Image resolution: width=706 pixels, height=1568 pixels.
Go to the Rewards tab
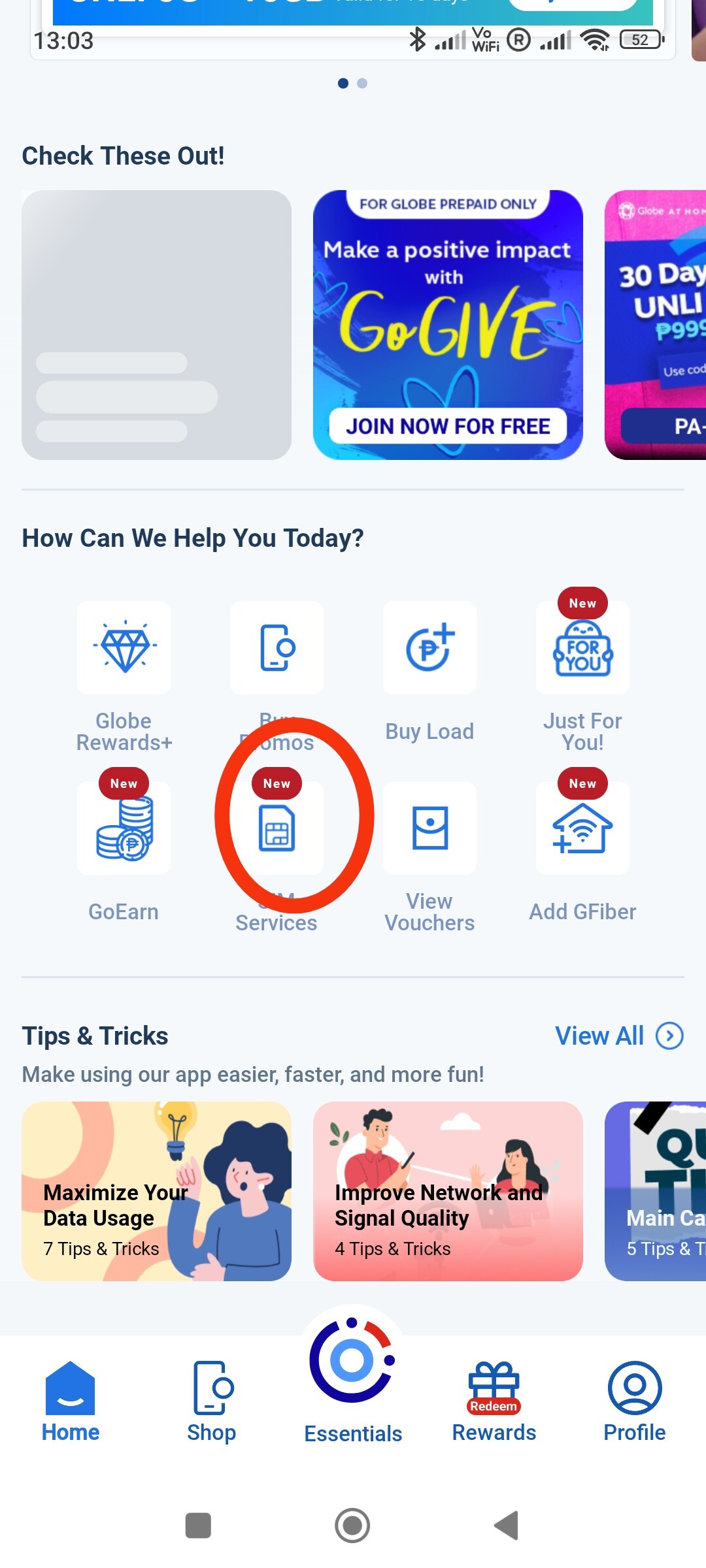pyautogui.click(x=494, y=1401)
